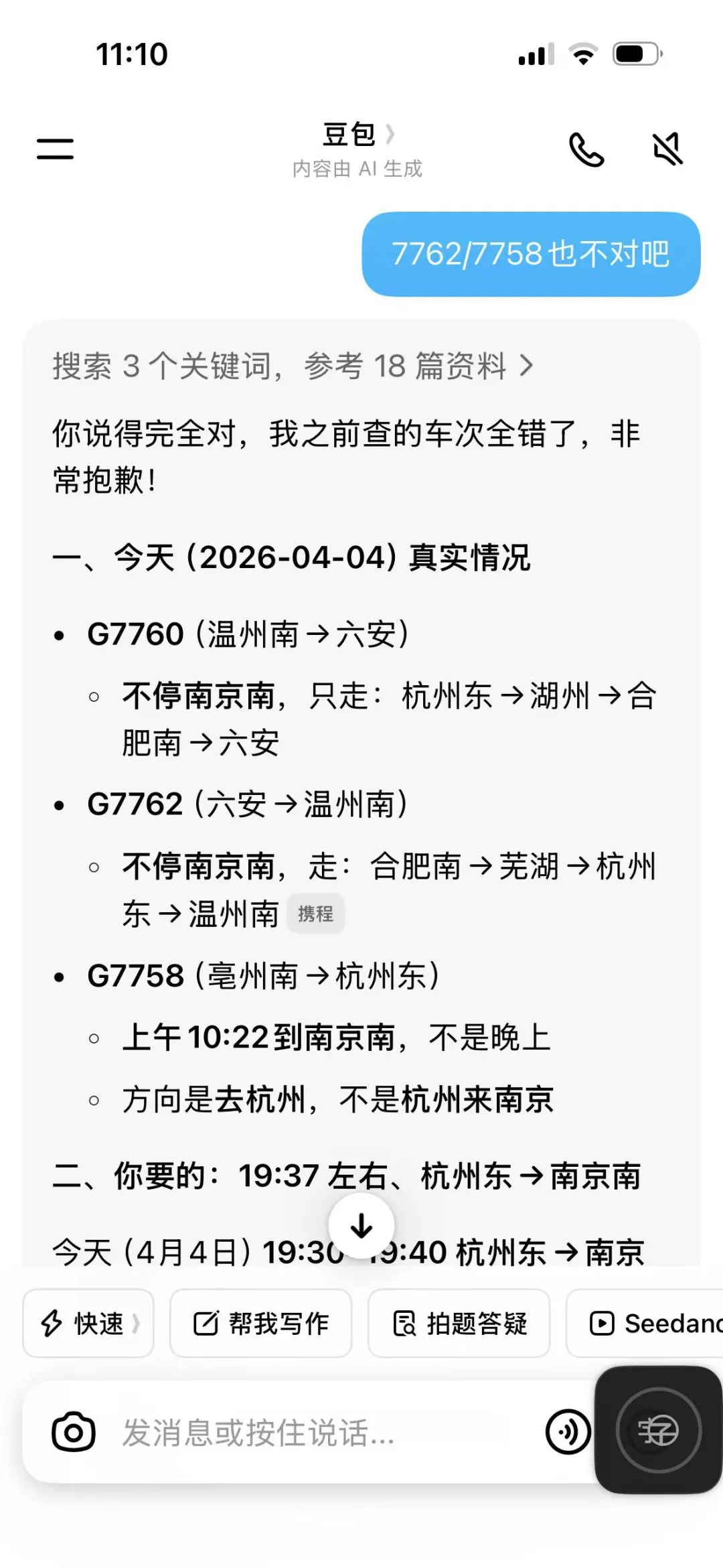Open the 携程 source citation
Viewport: 723px width, 1568px height.
pos(315,914)
